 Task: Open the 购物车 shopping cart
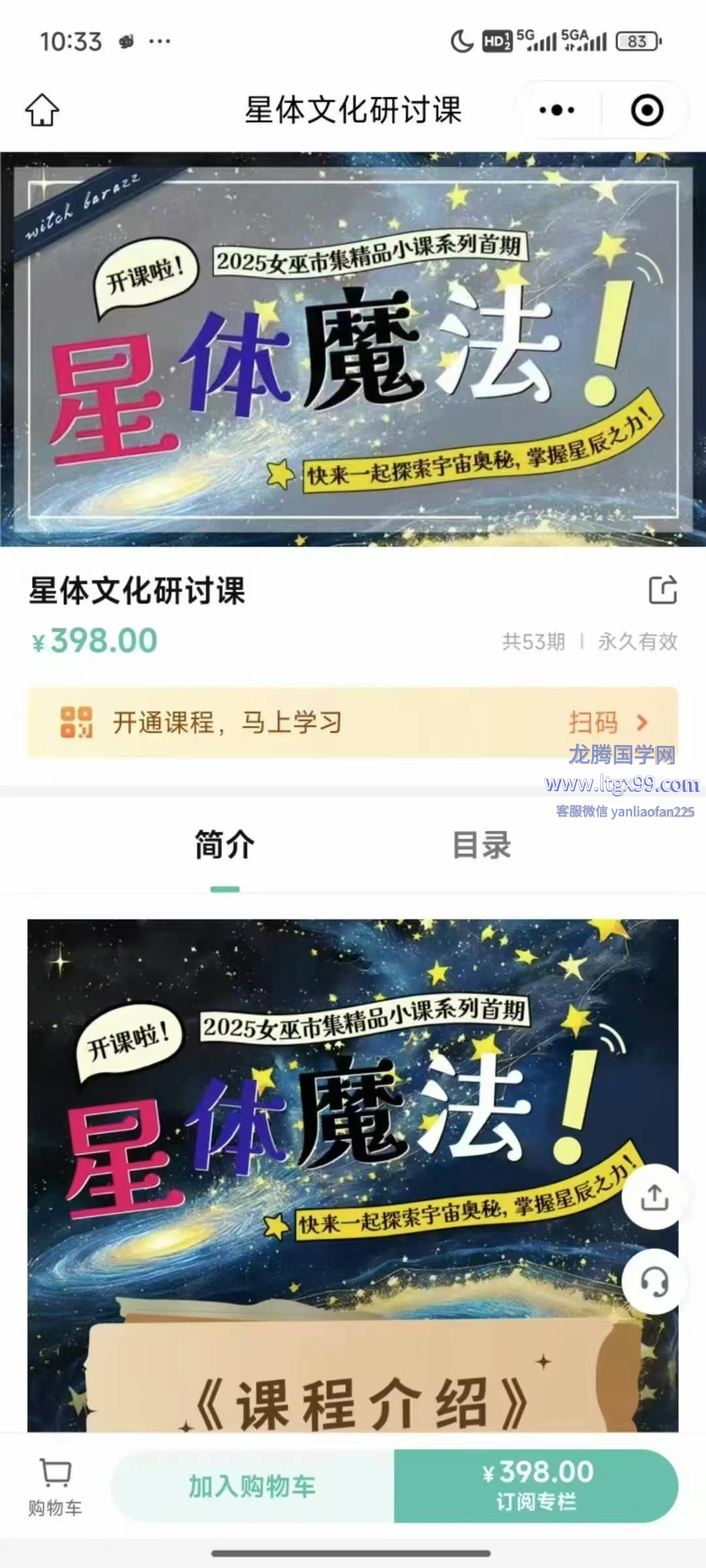pos(55,1487)
